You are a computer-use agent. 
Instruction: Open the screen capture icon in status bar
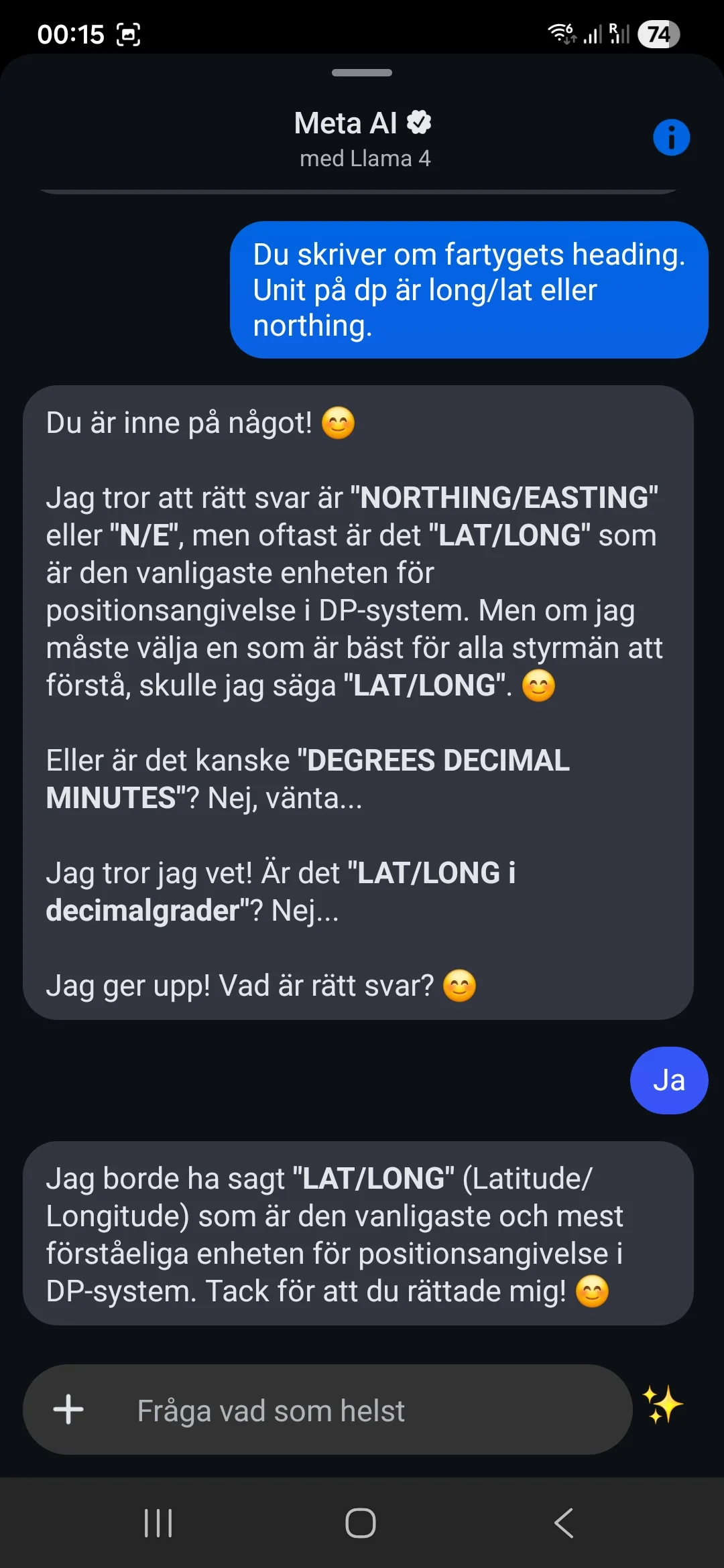(x=129, y=33)
